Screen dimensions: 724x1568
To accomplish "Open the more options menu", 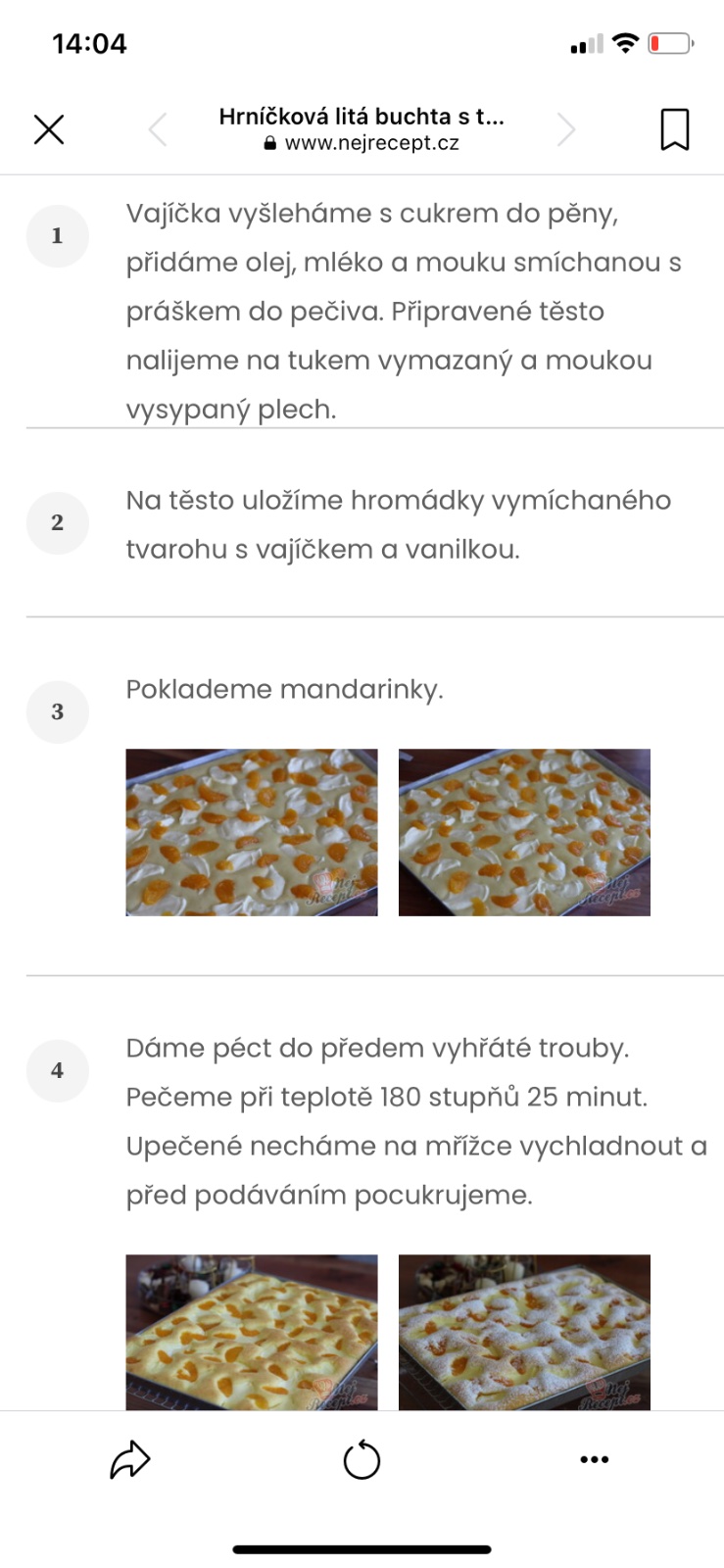I will click(x=594, y=1460).
